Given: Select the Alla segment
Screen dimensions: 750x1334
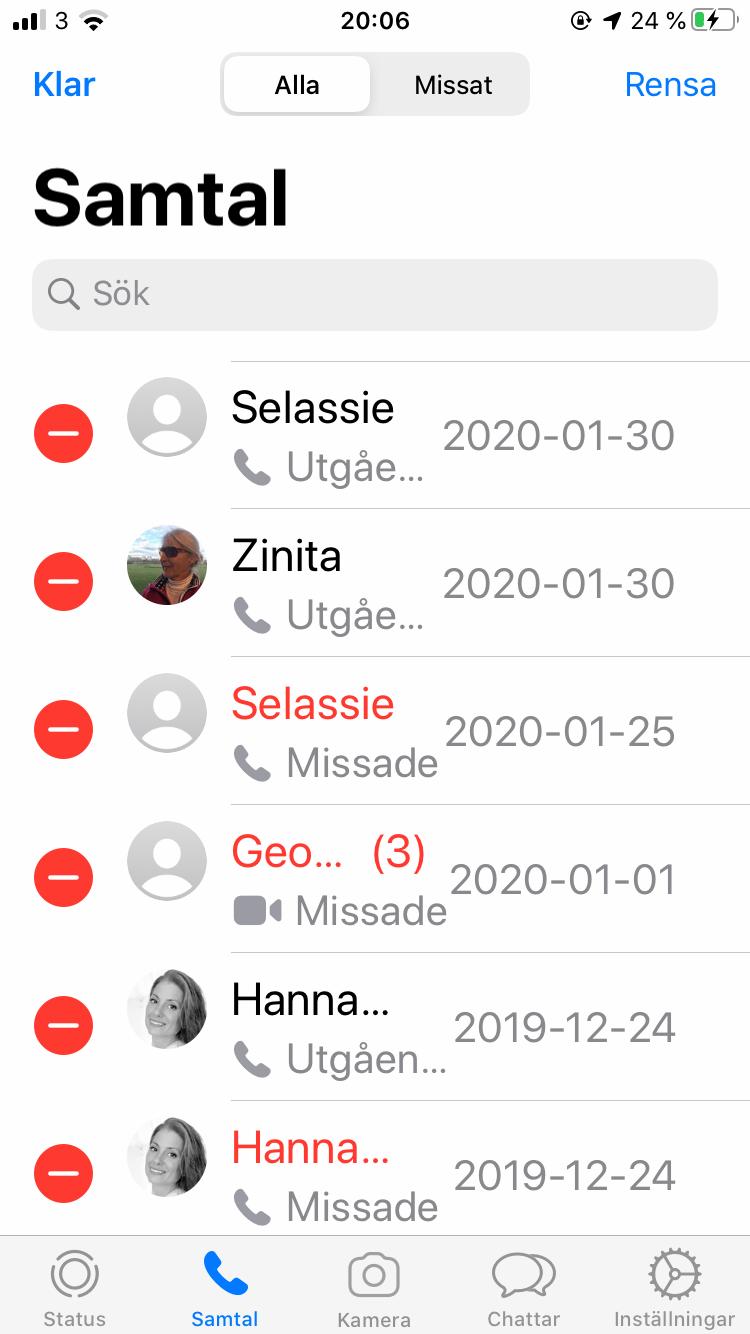Looking at the screenshot, I should (x=297, y=85).
